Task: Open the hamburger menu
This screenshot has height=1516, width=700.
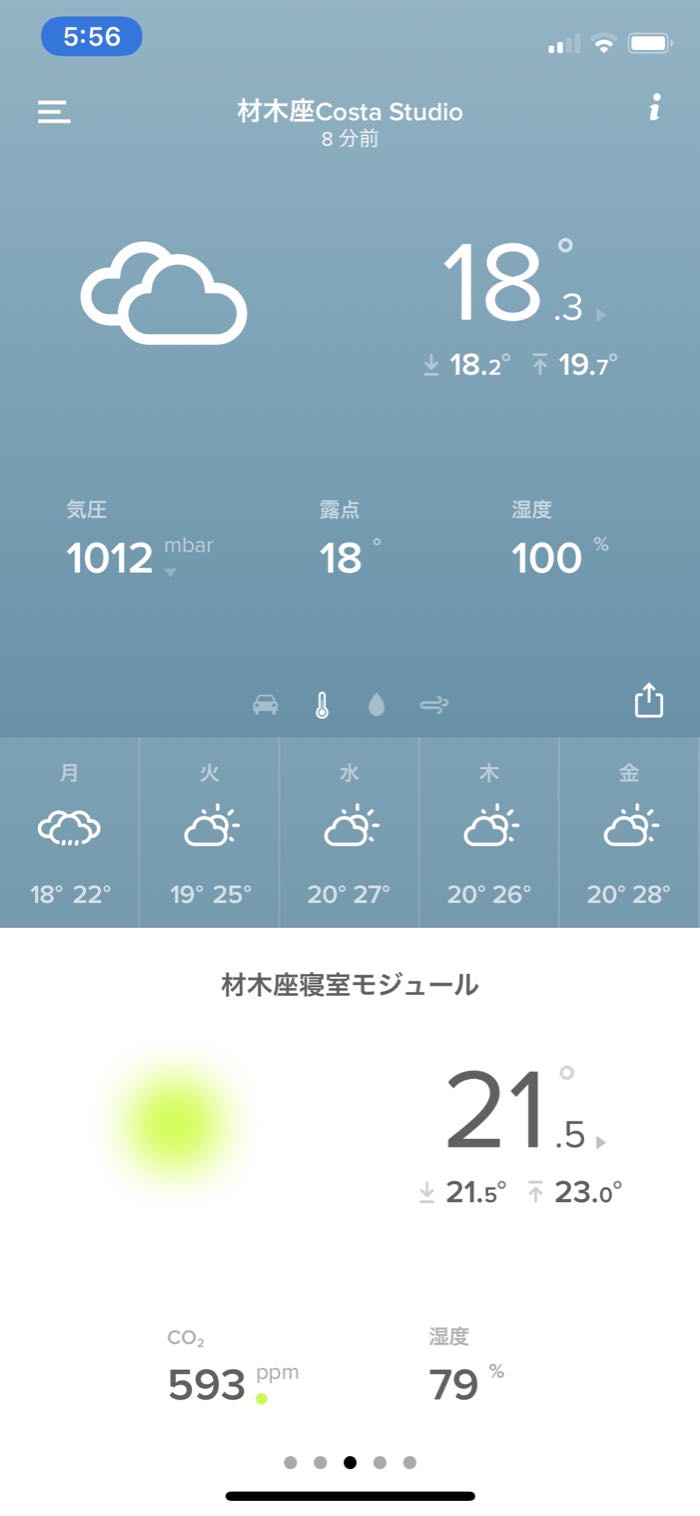Action: 54,112
